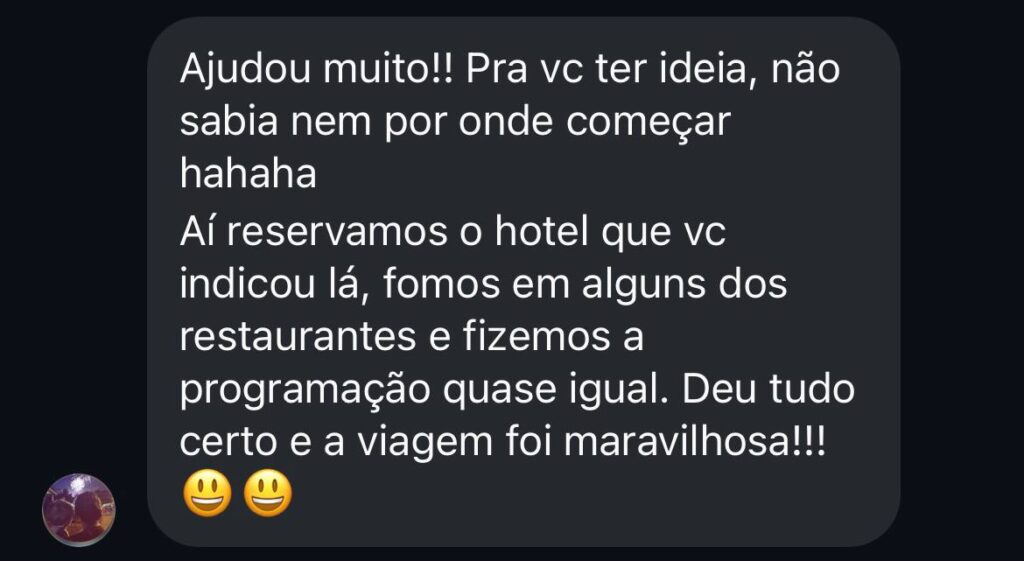Open the sender's profile picture avatar
The width and height of the screenshot is (1024, 561).
[x=78, y=509]
